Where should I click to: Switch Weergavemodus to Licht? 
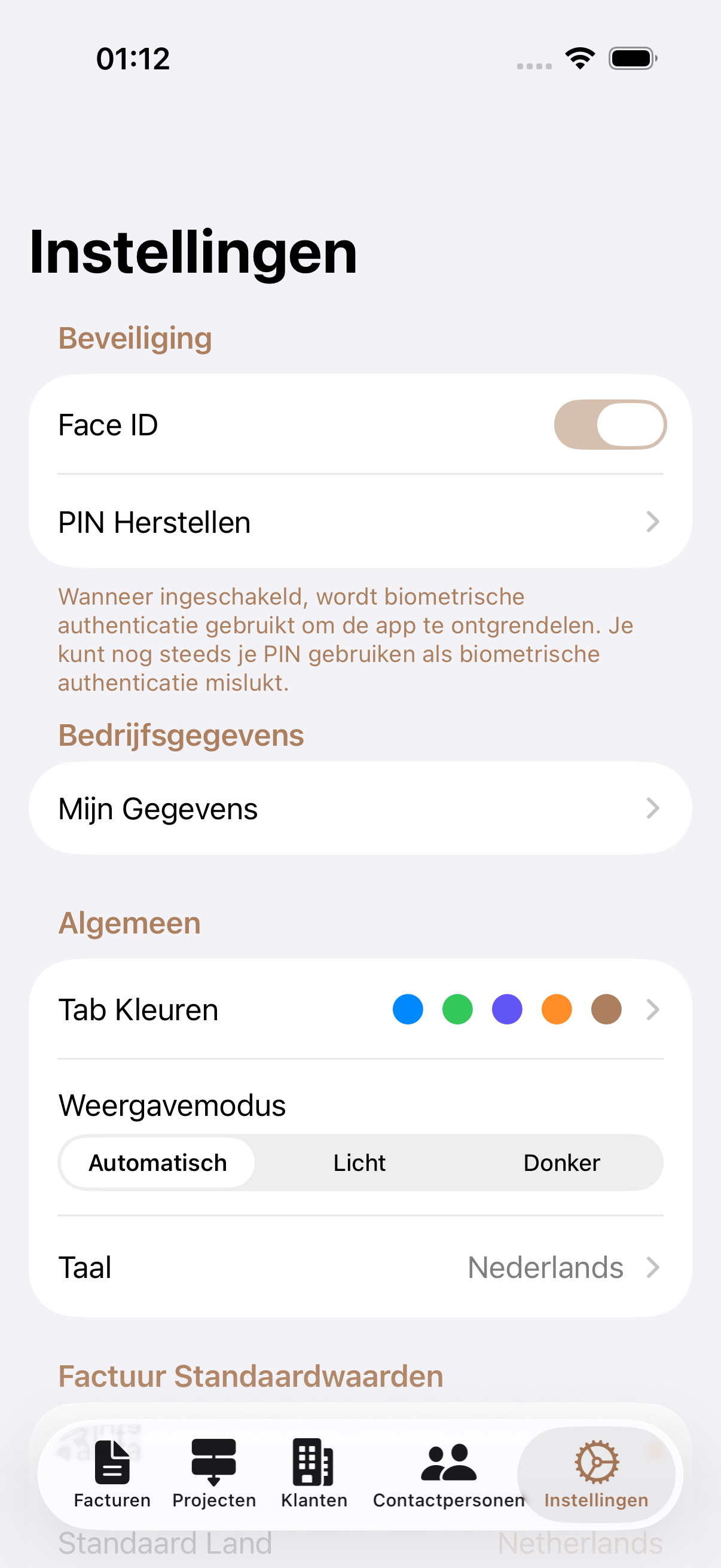359,1163
